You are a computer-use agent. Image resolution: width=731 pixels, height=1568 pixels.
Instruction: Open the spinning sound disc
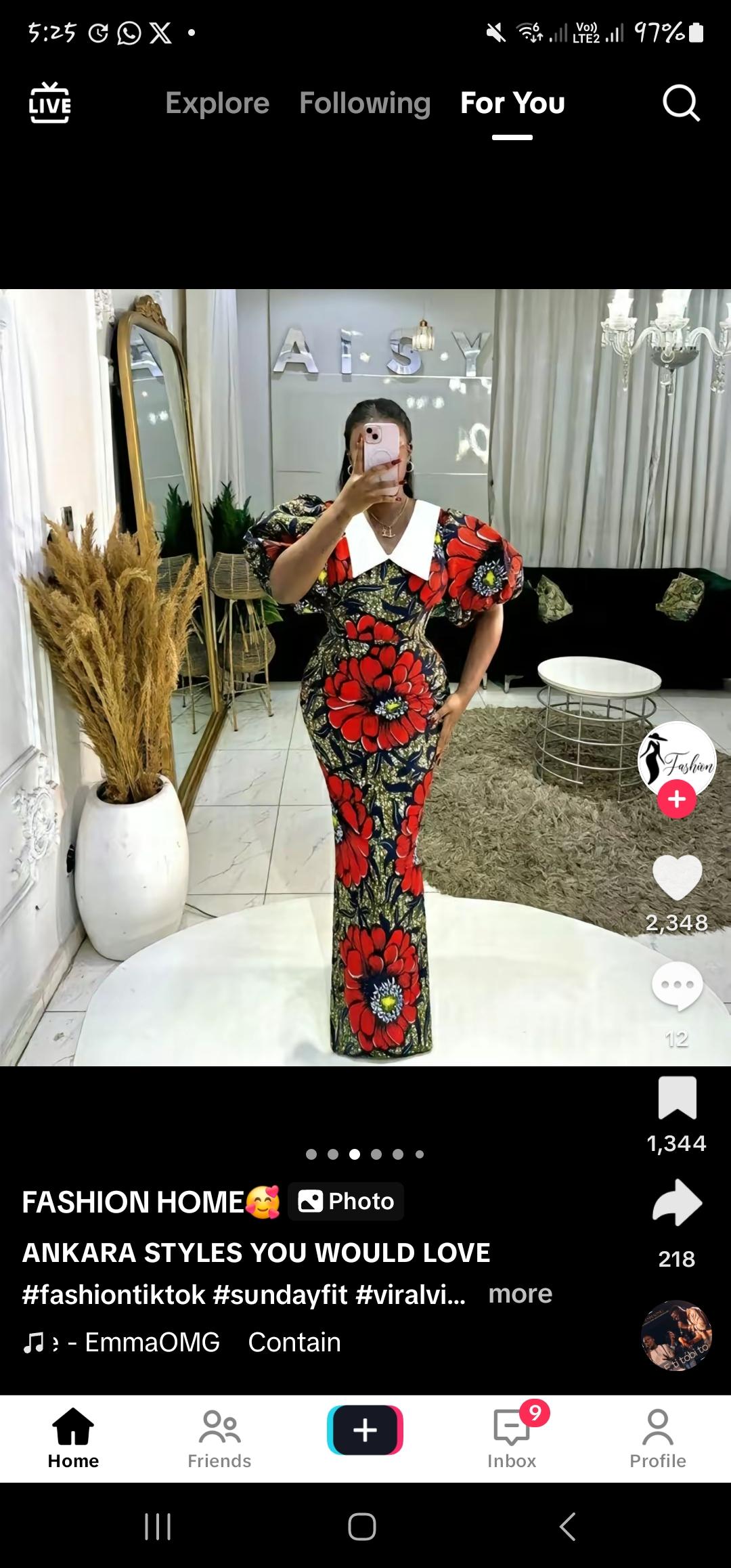(676, 1335)
